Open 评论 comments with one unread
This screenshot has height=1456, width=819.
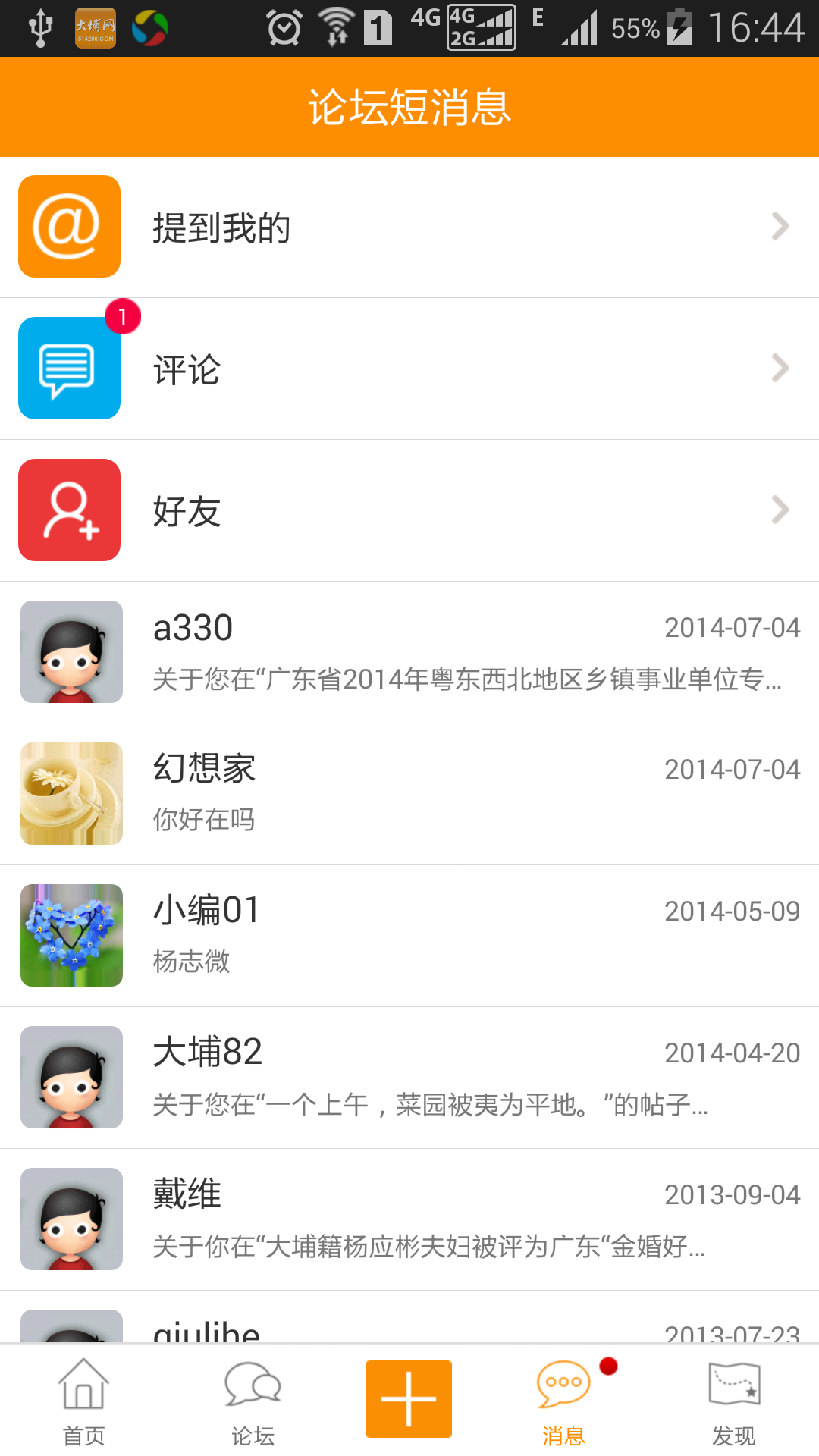click(x=409, y=369)
